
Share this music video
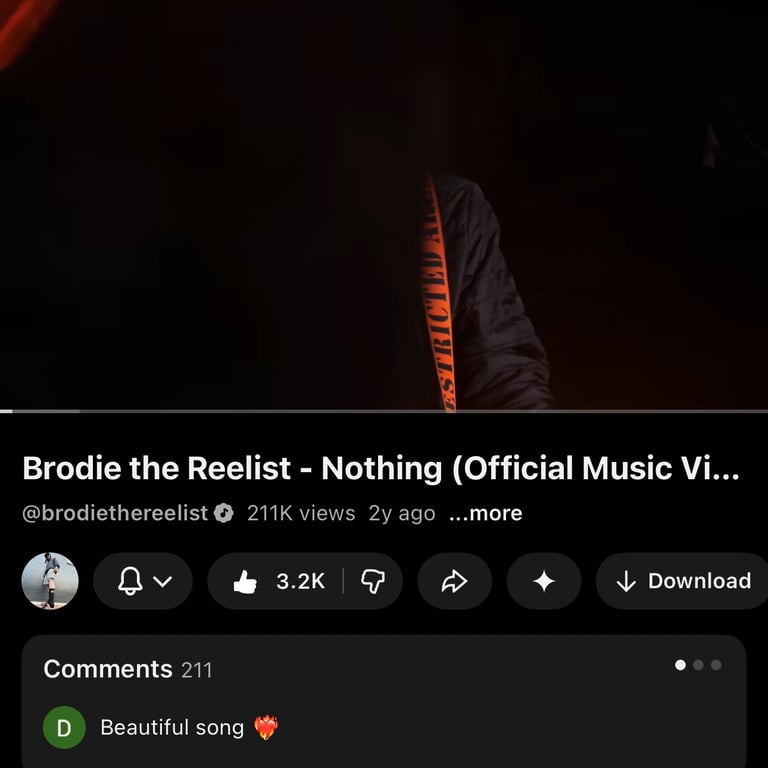click(455, 581)
